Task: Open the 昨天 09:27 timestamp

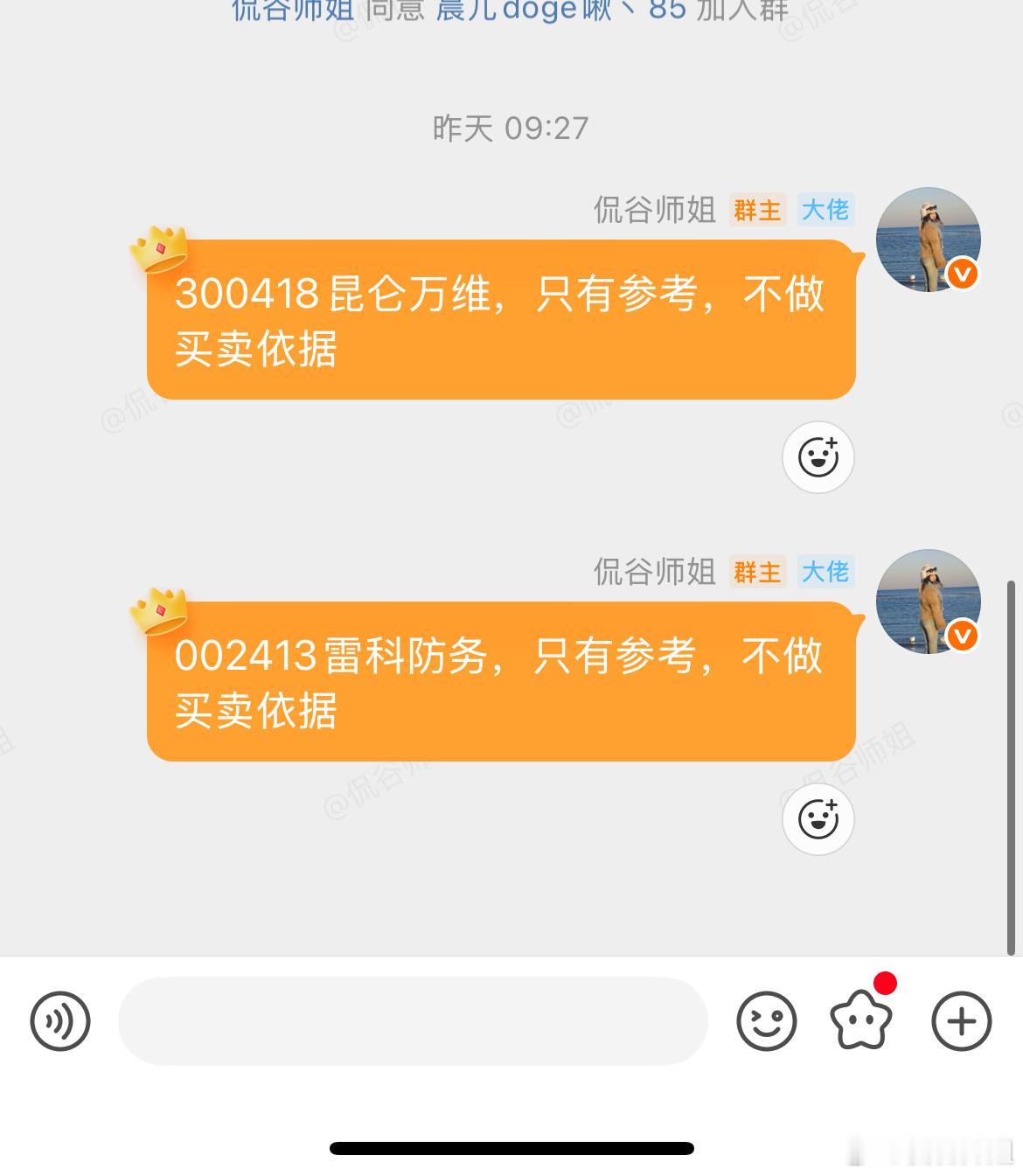Action: (510, 128)
